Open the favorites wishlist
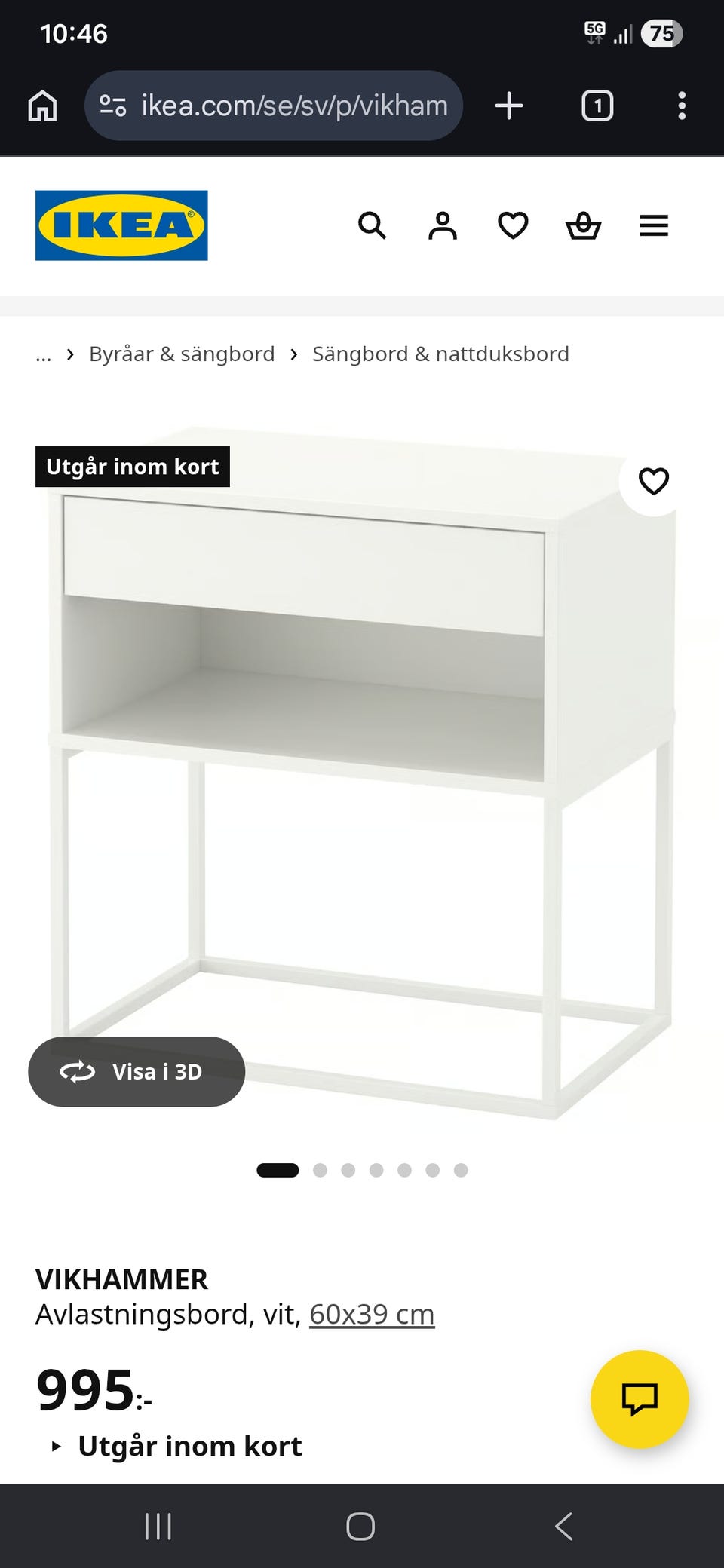 pyautogui.click(x=513, y=225)
